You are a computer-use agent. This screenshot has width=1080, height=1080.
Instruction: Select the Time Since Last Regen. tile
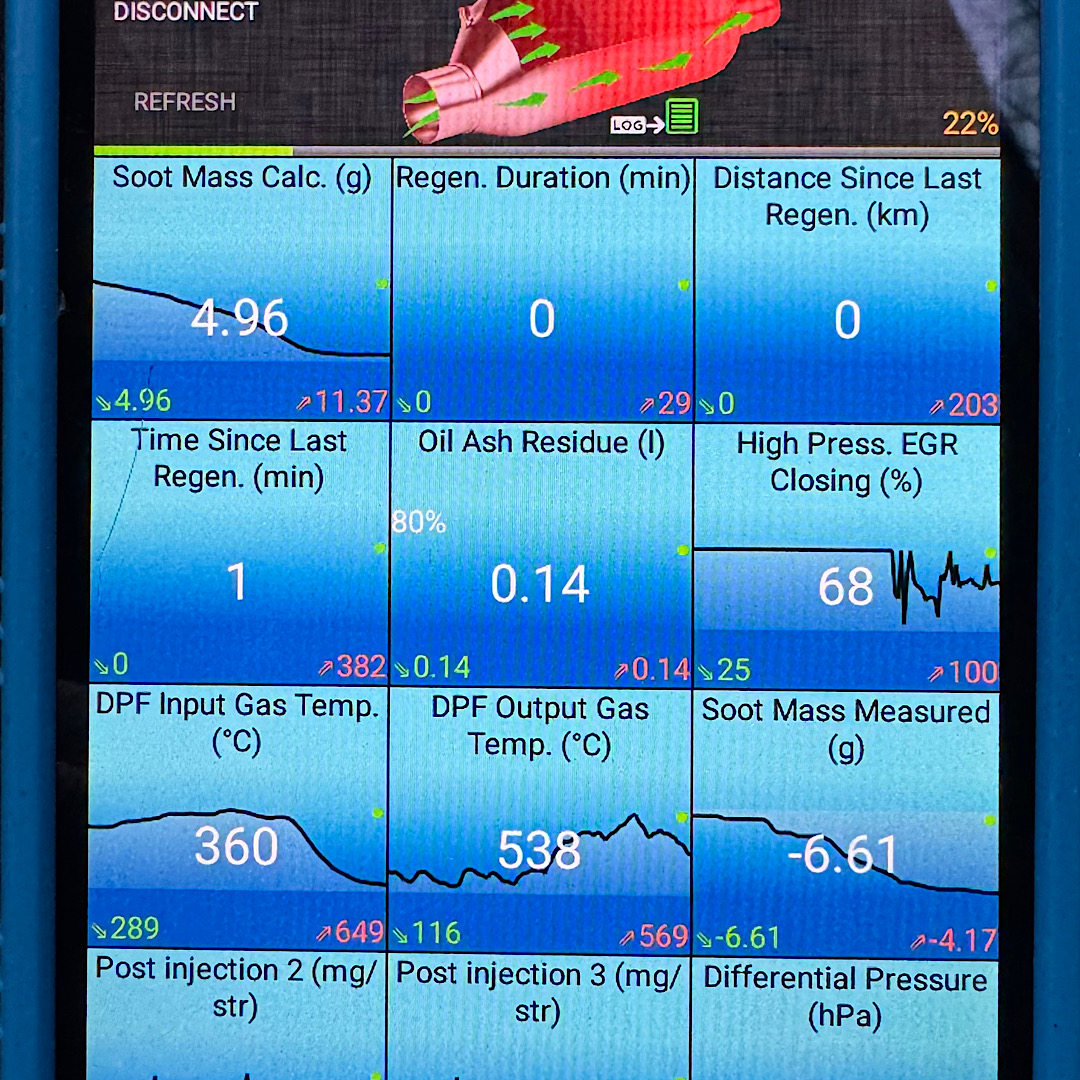click(240, 555)
